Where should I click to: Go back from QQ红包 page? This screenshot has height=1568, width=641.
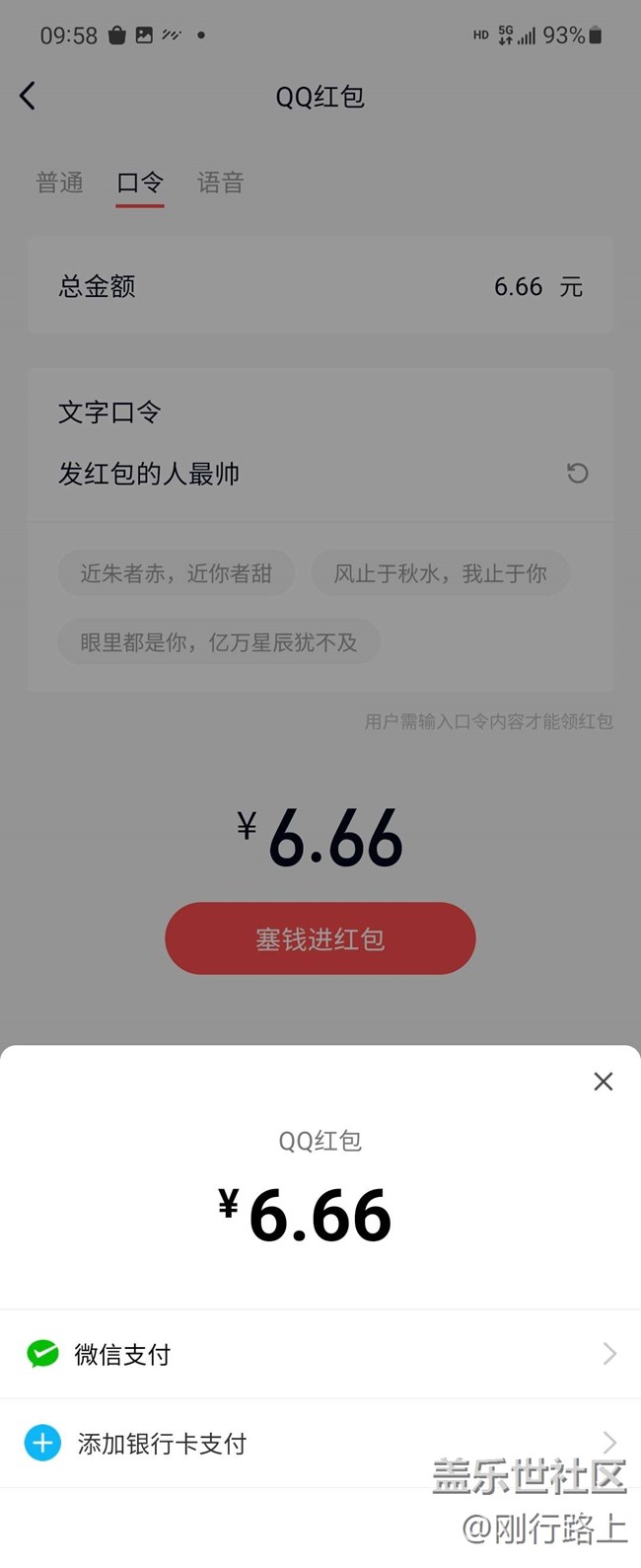[28, 96]
